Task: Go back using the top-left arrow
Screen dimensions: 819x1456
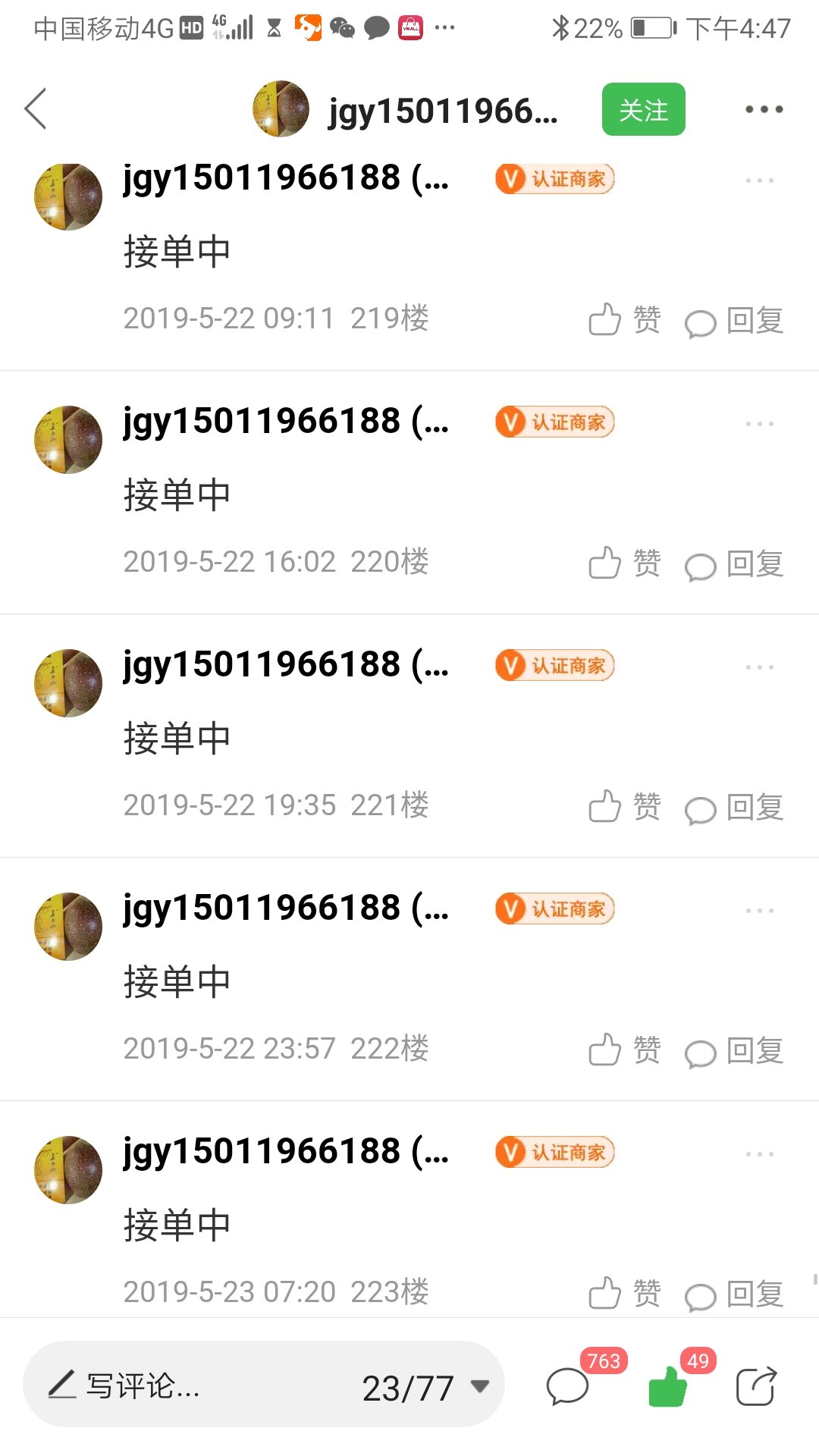Action: coord(36,109)
